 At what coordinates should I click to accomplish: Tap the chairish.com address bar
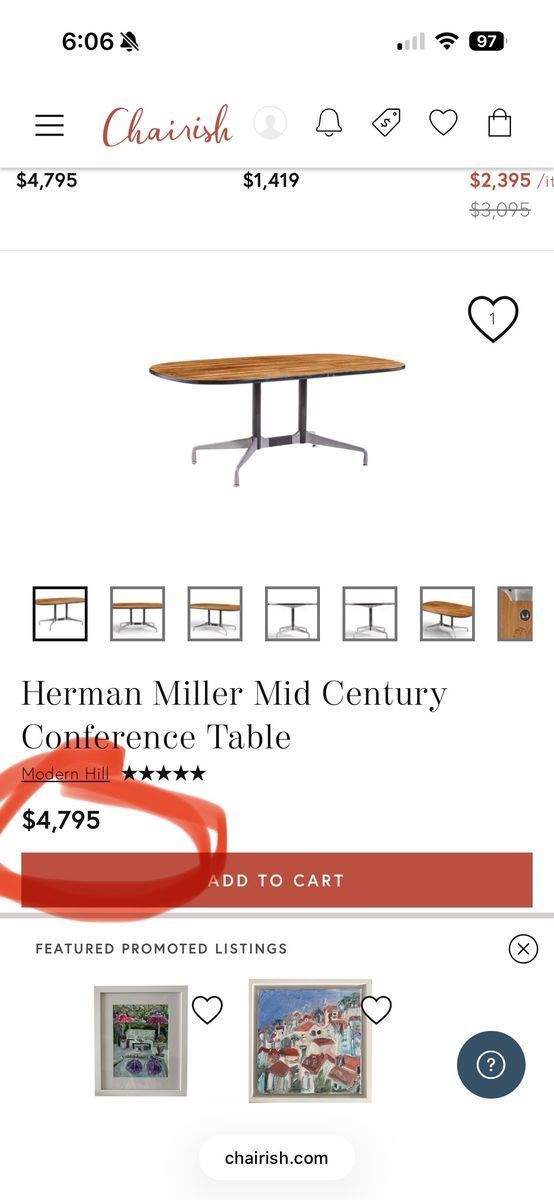point(277,1158)
